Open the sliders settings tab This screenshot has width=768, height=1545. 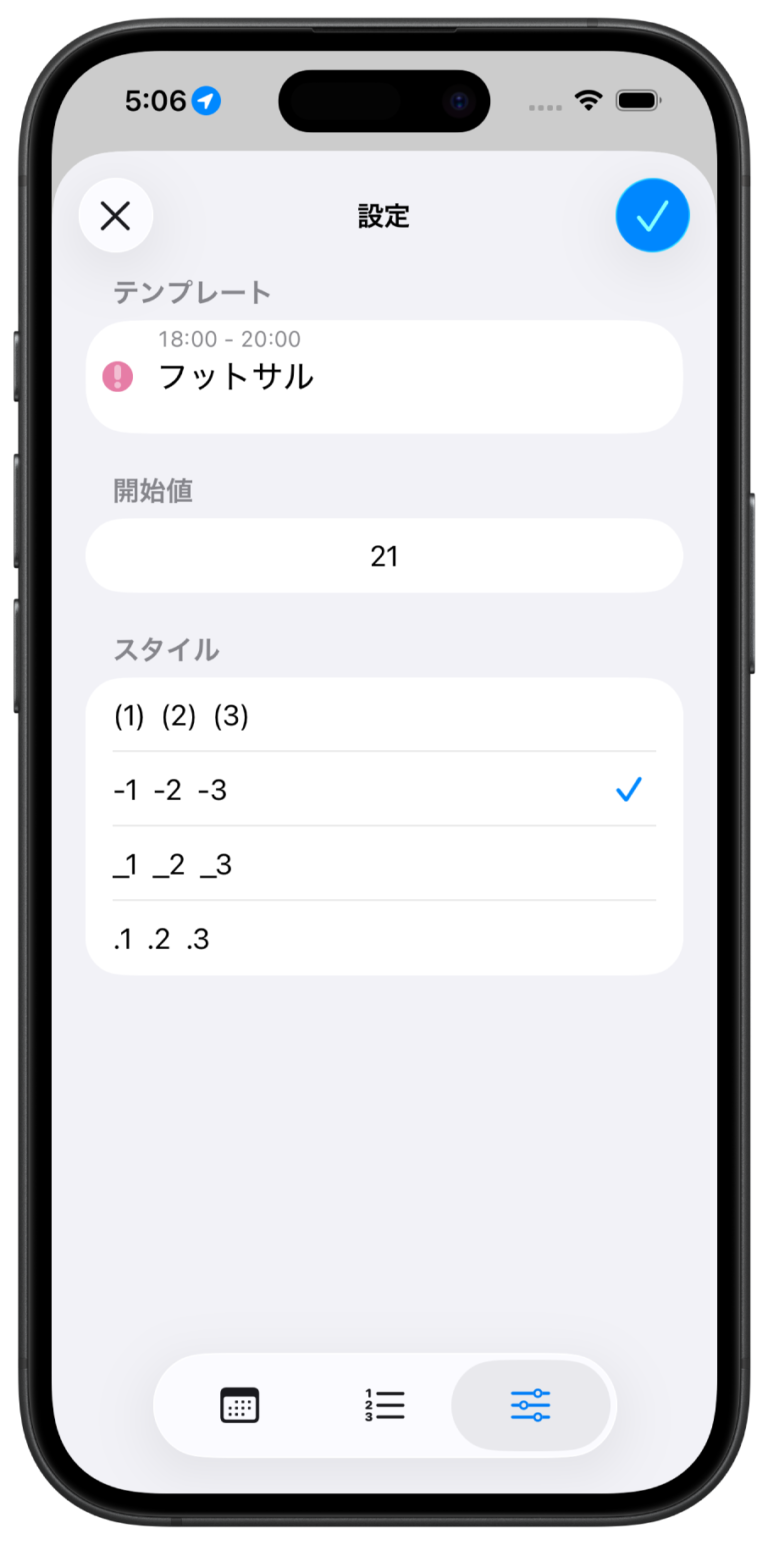(530, 1405)
